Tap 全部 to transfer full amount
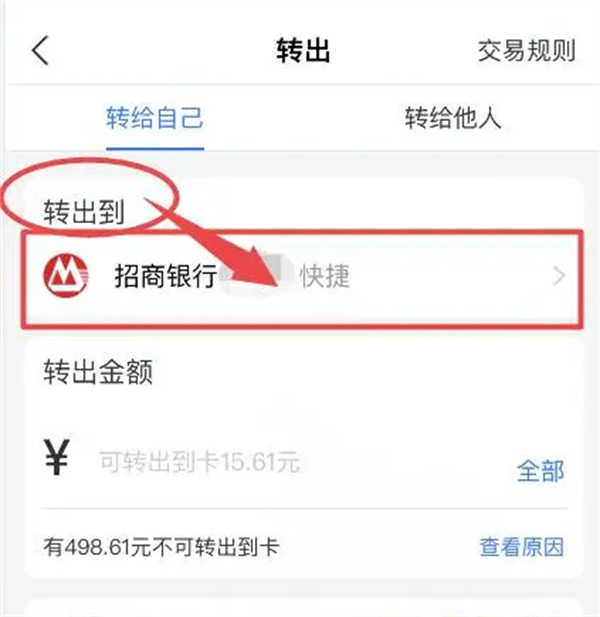The width and height of the screenshot is (600, 617). [540, 470]
